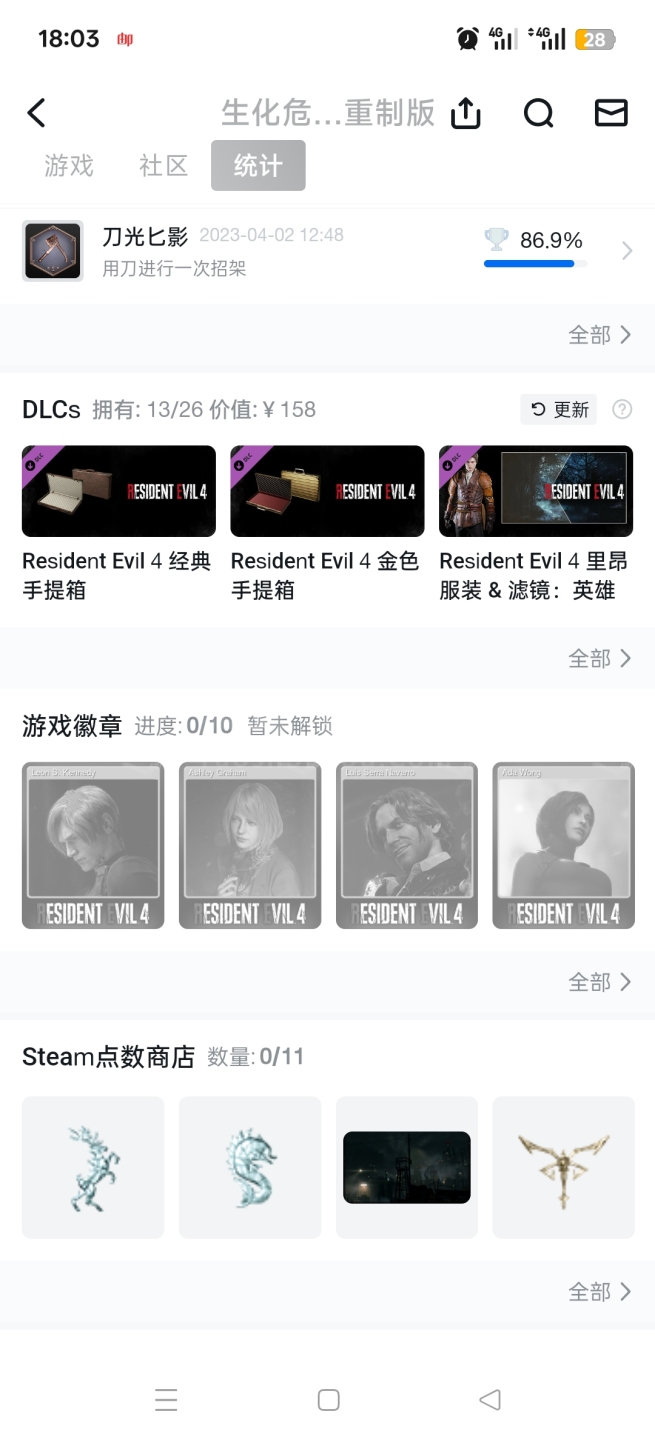Select the 统计 tab
Viewport: 655px width, 1440px height.
(x=258, y=166)
